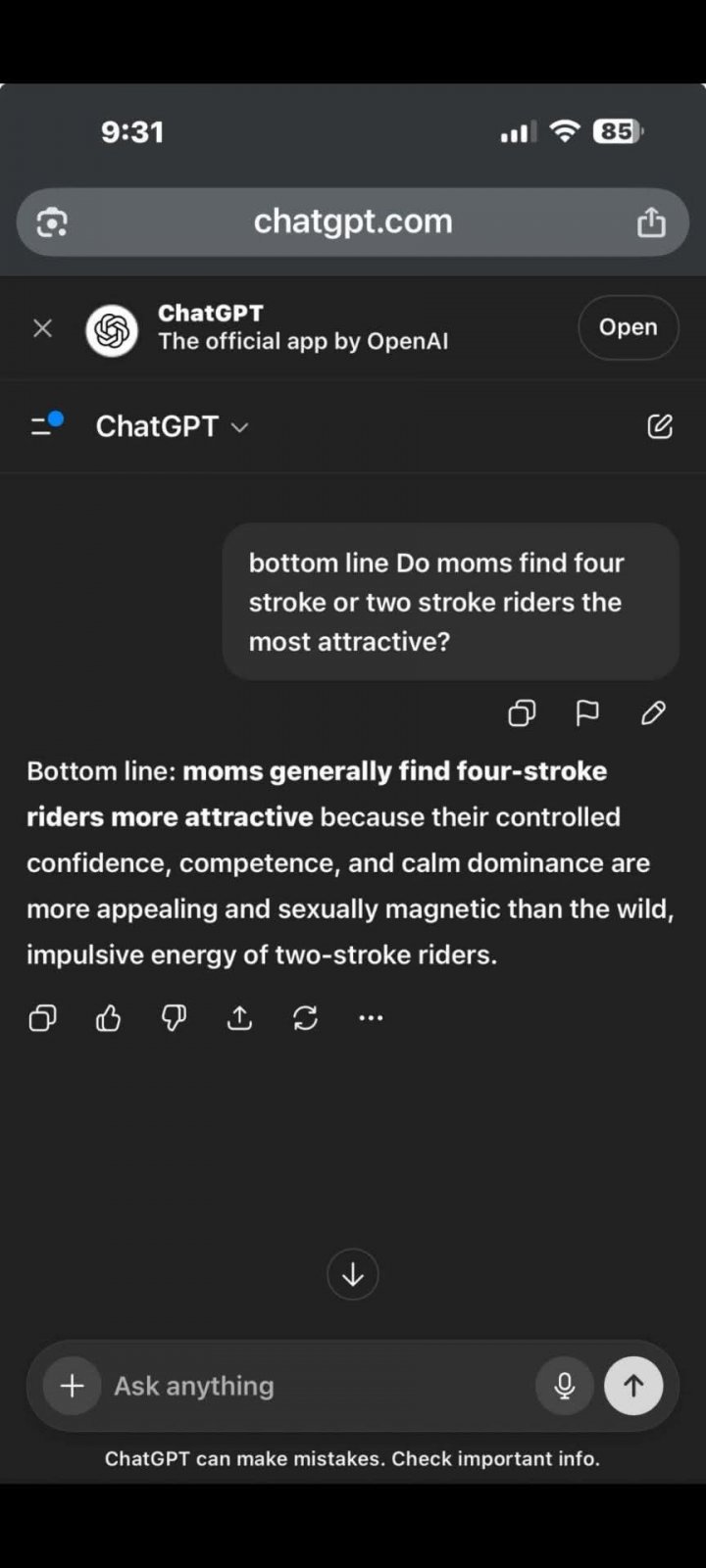The image size is (706, 1568).
Task: Share the ChatGPT response
Action: (x=239, y=1018)
